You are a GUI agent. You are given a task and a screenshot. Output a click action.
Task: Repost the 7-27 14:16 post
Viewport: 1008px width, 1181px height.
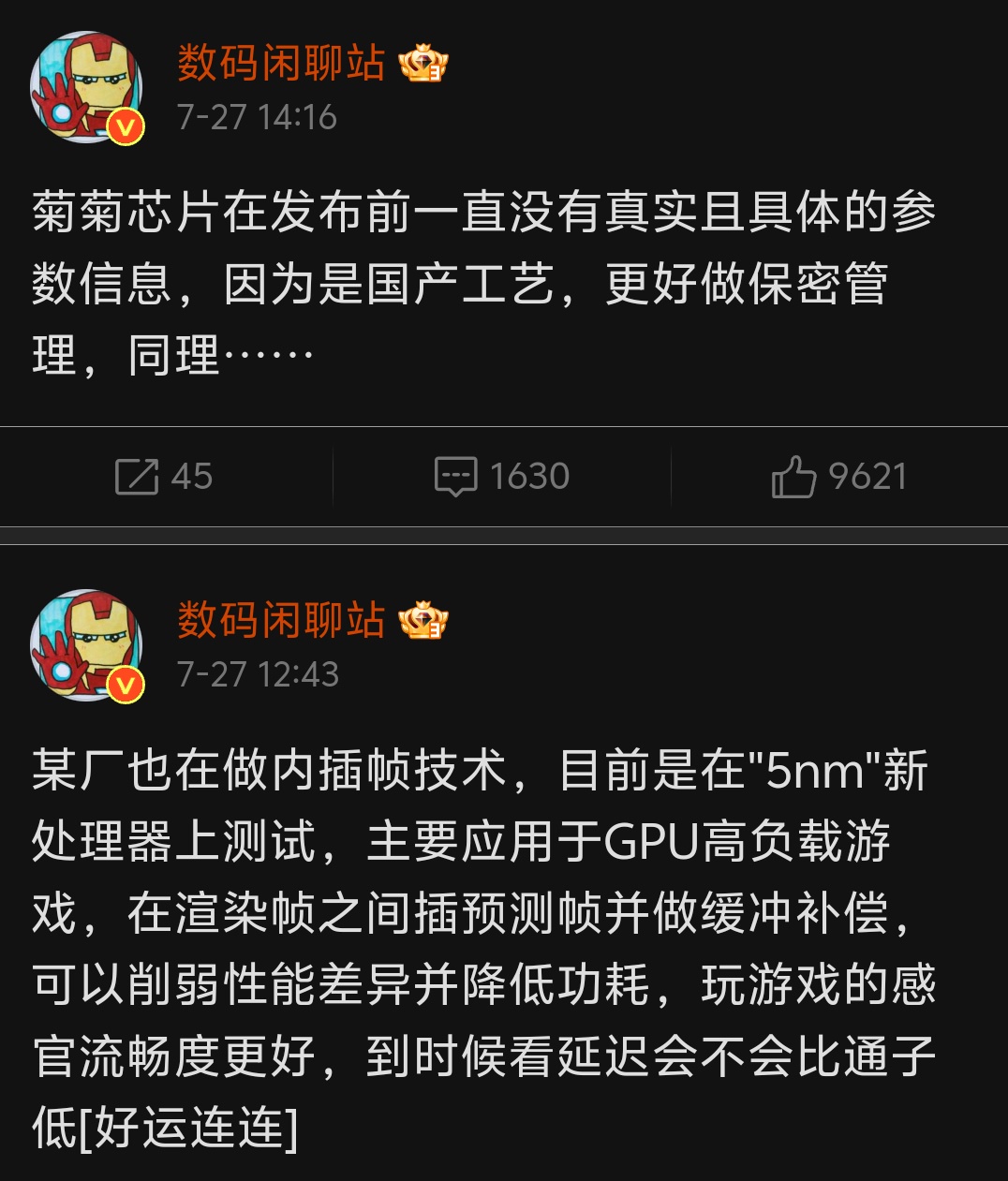click(x=164, y=476)
